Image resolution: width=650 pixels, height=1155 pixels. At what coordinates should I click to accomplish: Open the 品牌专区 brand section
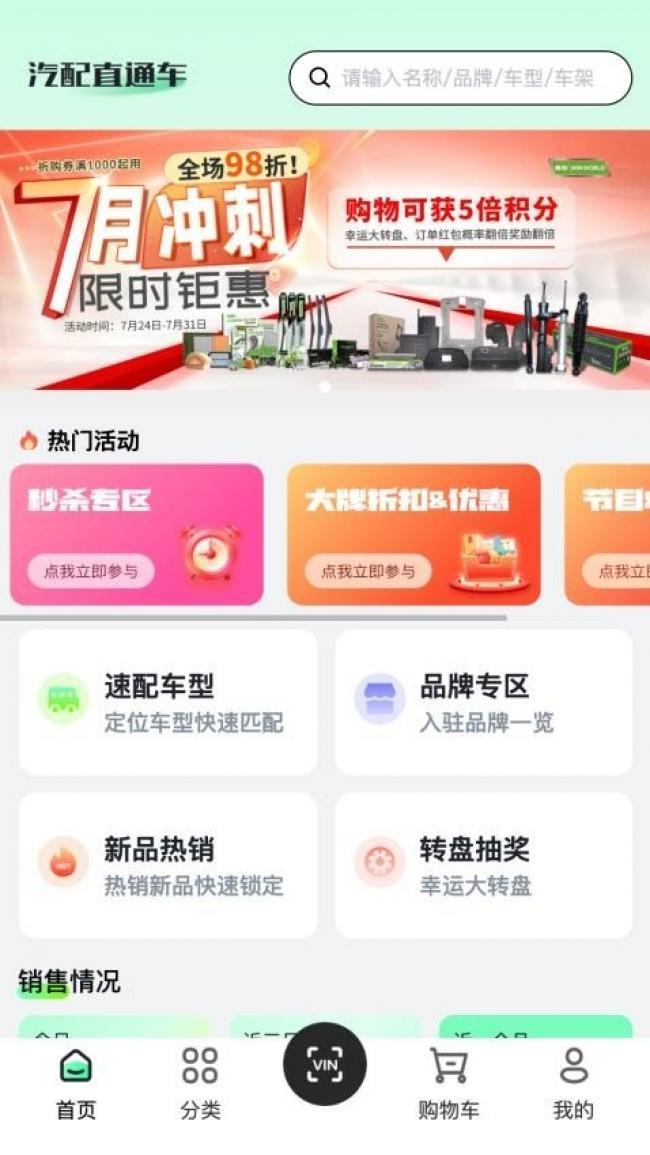(483, 702)
